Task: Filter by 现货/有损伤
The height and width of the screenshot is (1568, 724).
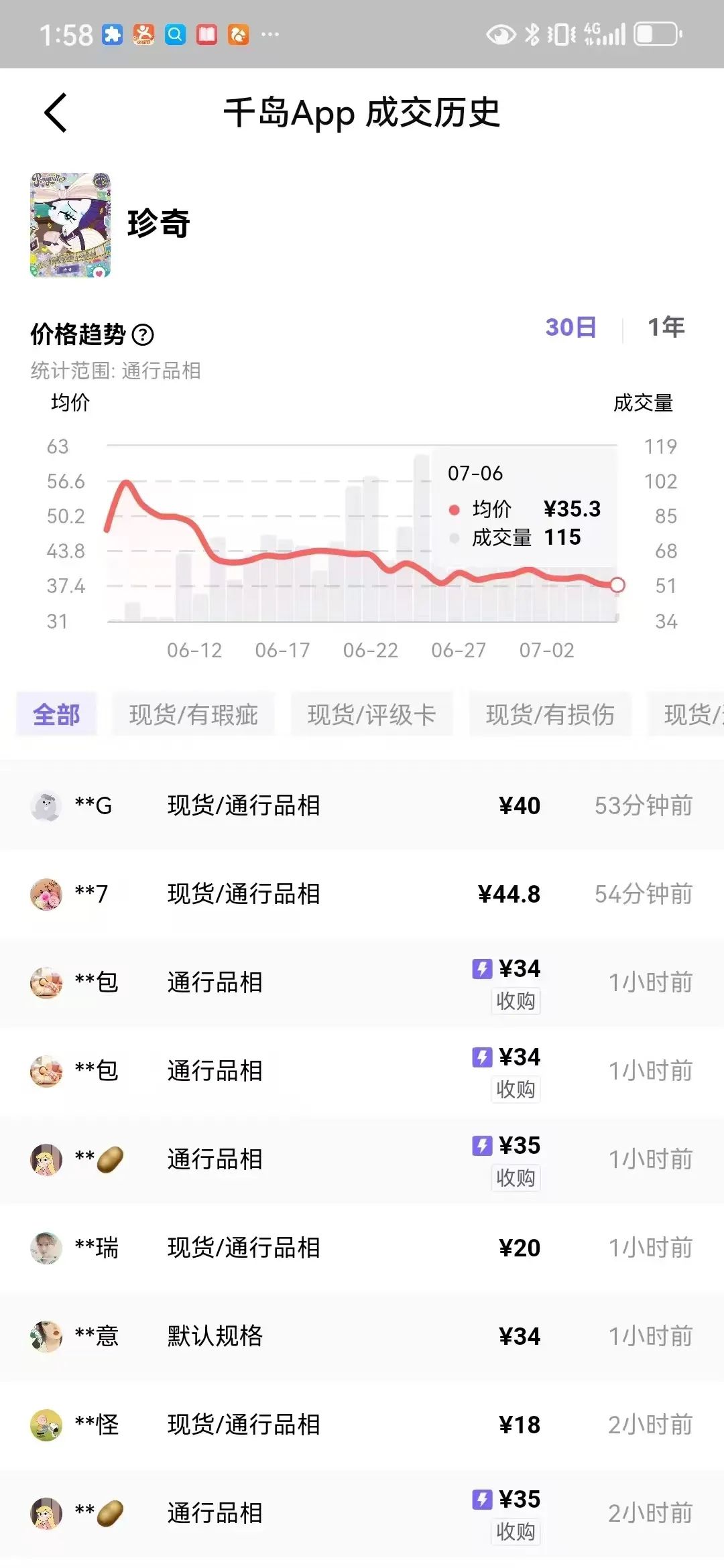Action: click(550, 714)
